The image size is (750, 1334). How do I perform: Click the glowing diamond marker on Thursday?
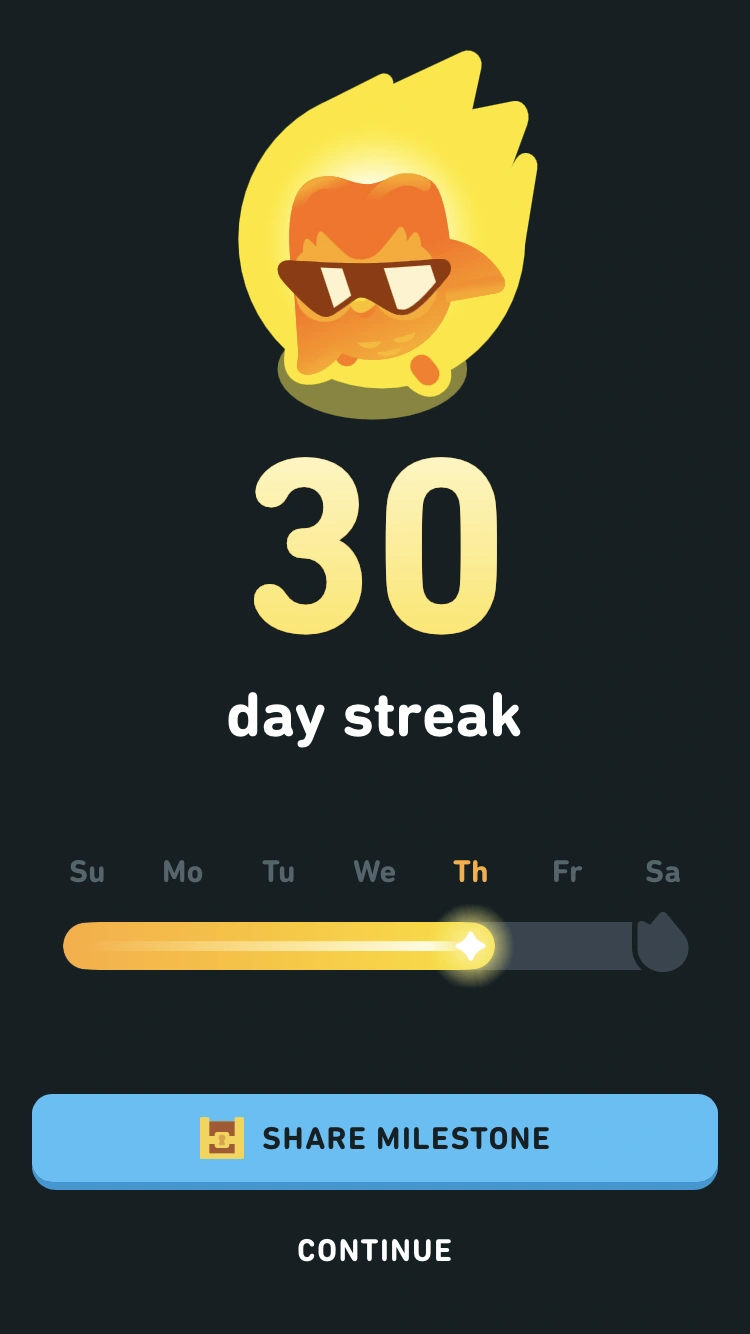pyautogui.click(x=472, y=943)
